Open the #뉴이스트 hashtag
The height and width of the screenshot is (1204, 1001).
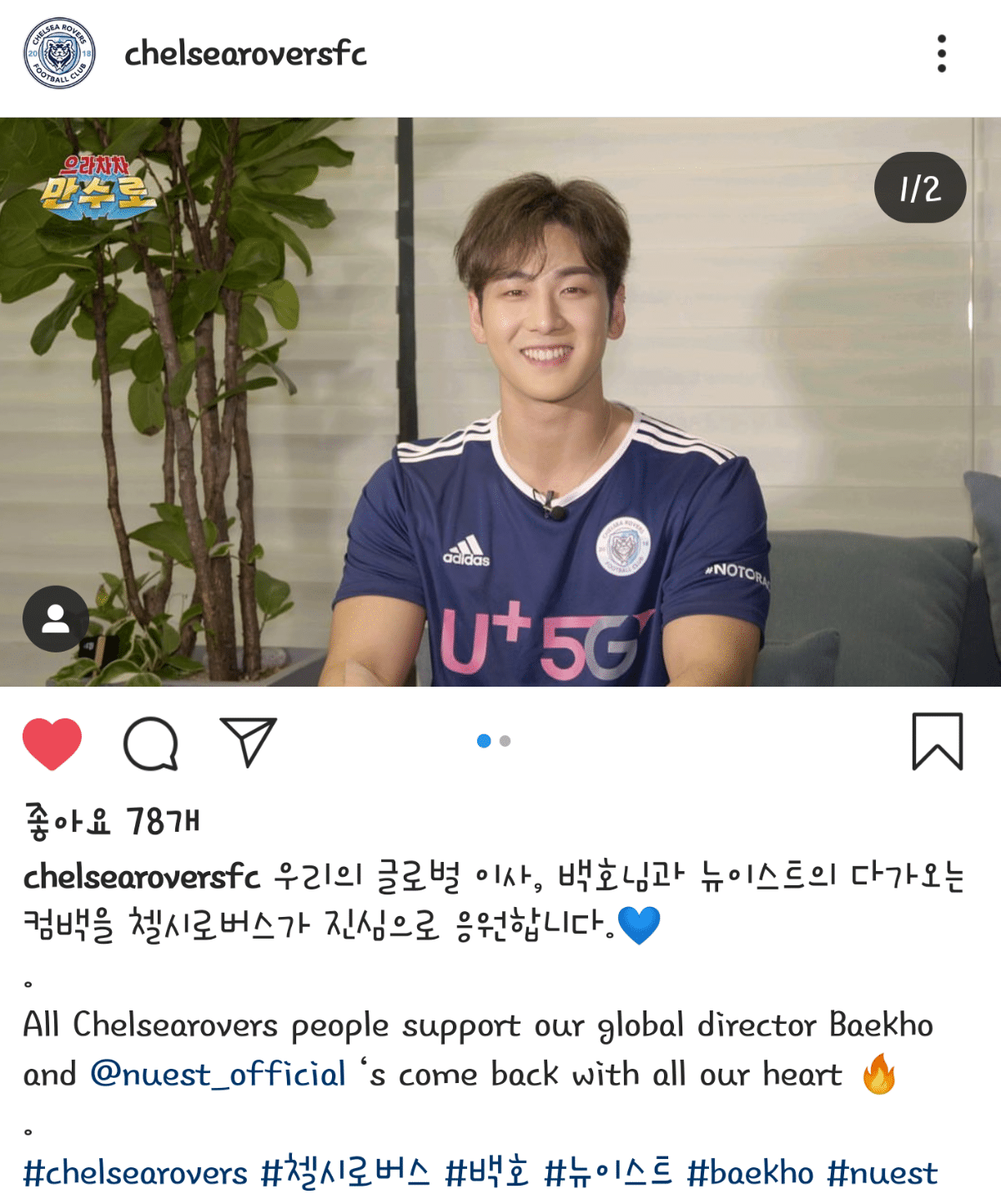tap(607, 1172)
